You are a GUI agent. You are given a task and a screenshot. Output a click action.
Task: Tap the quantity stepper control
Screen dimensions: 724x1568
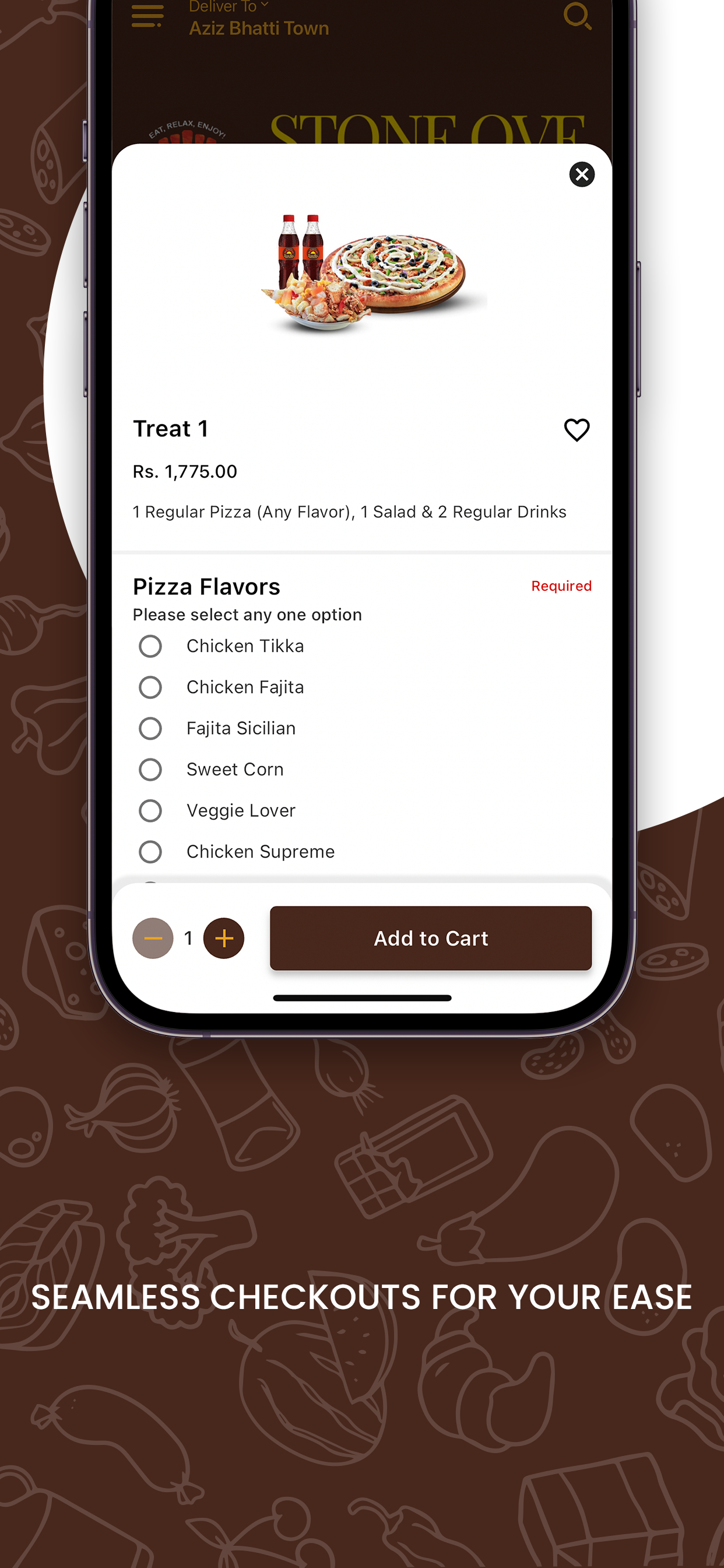(188, 938)
